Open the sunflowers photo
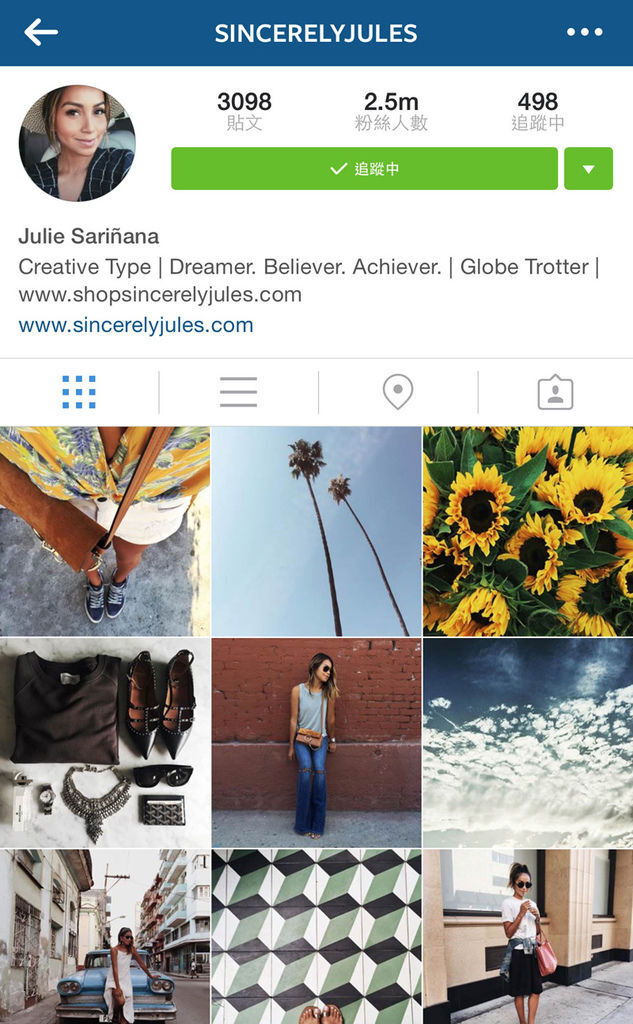 pyautogui.click(x=528, y=531)
